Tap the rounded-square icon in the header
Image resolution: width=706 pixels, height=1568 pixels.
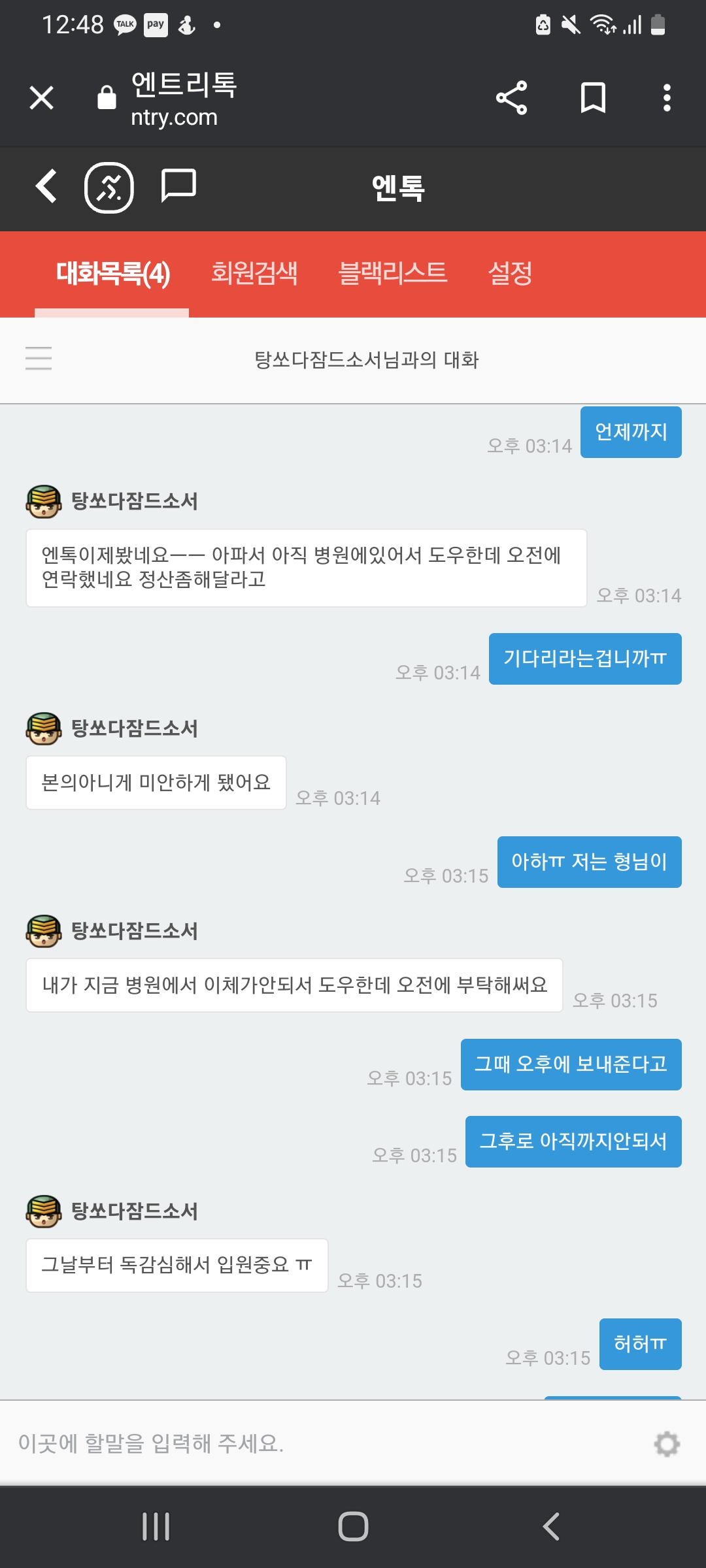pos(109,188)
